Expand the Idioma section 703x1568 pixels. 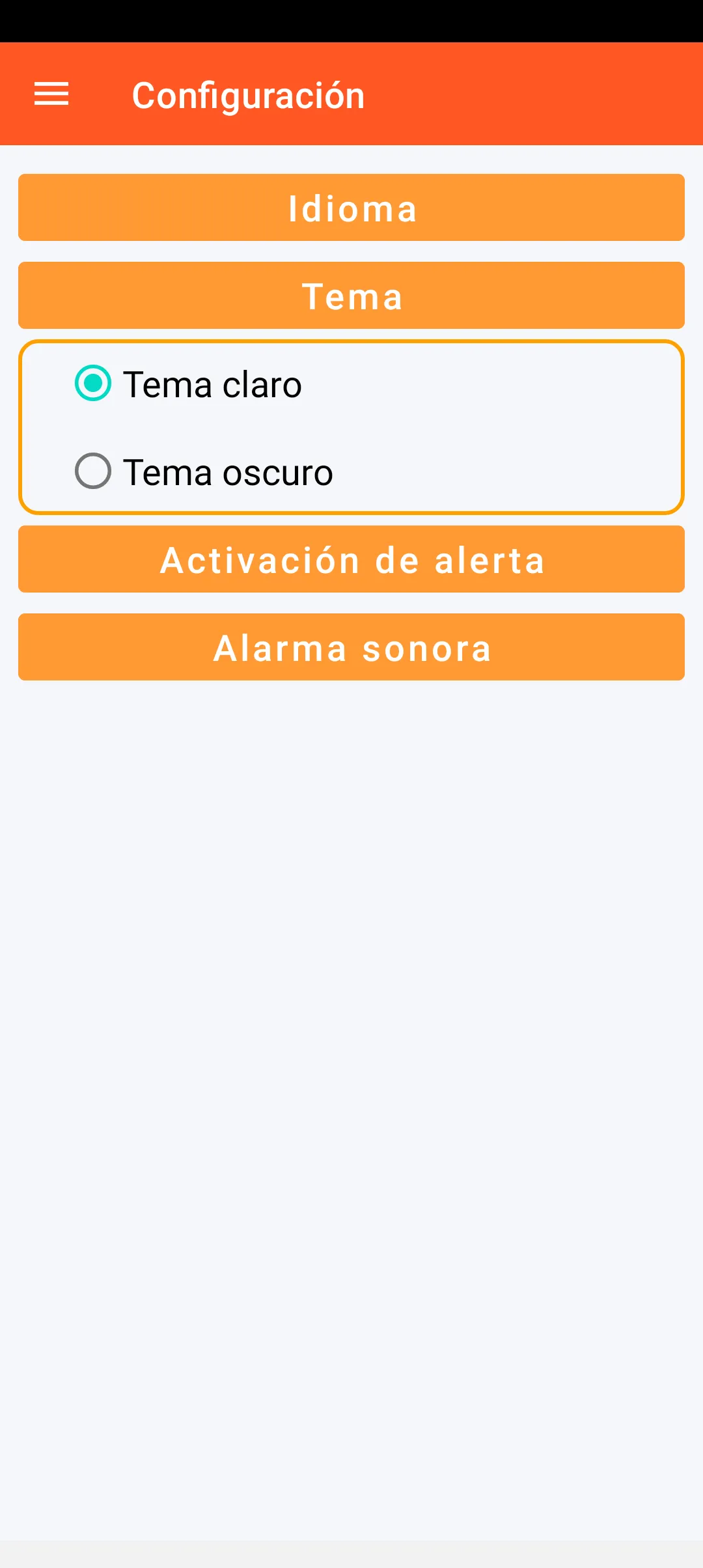(x=351, y=208)
